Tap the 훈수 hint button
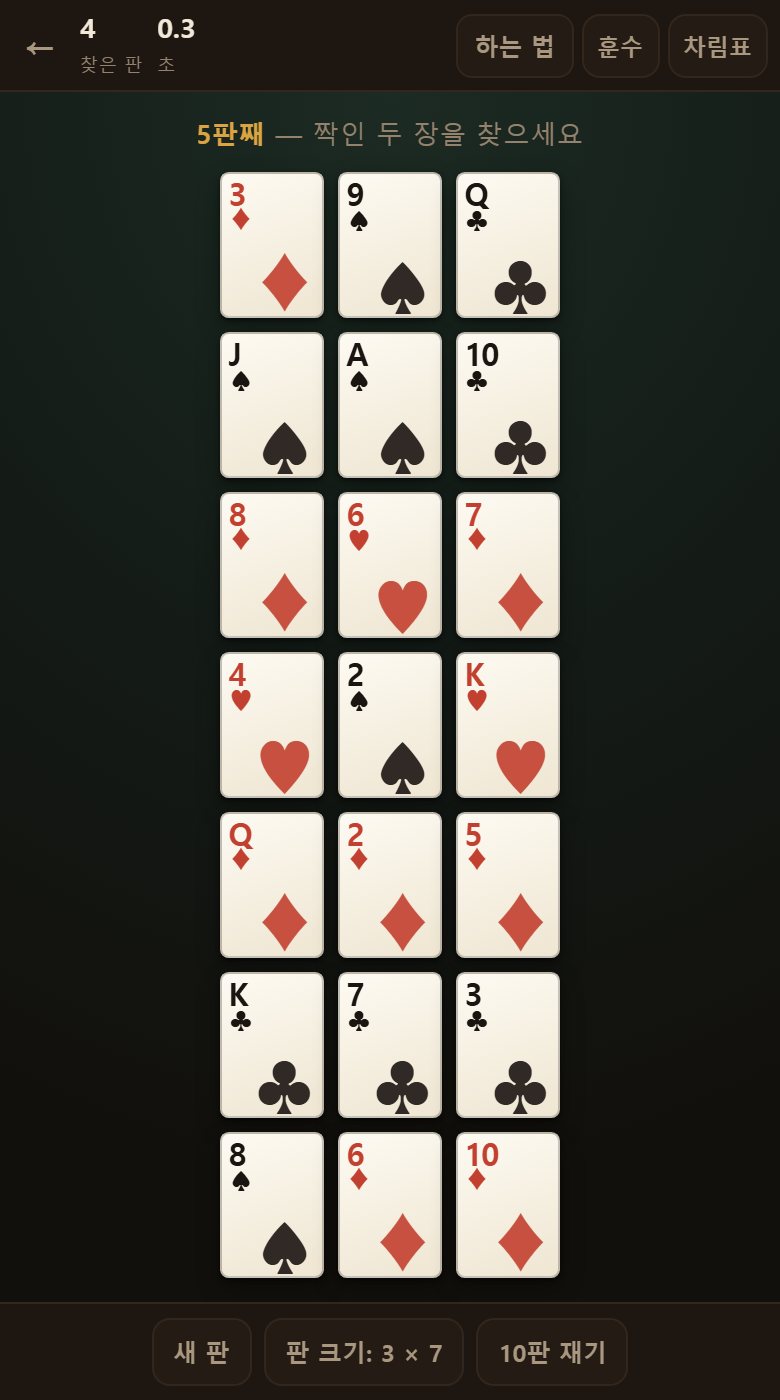 click(x=620, y=46)
